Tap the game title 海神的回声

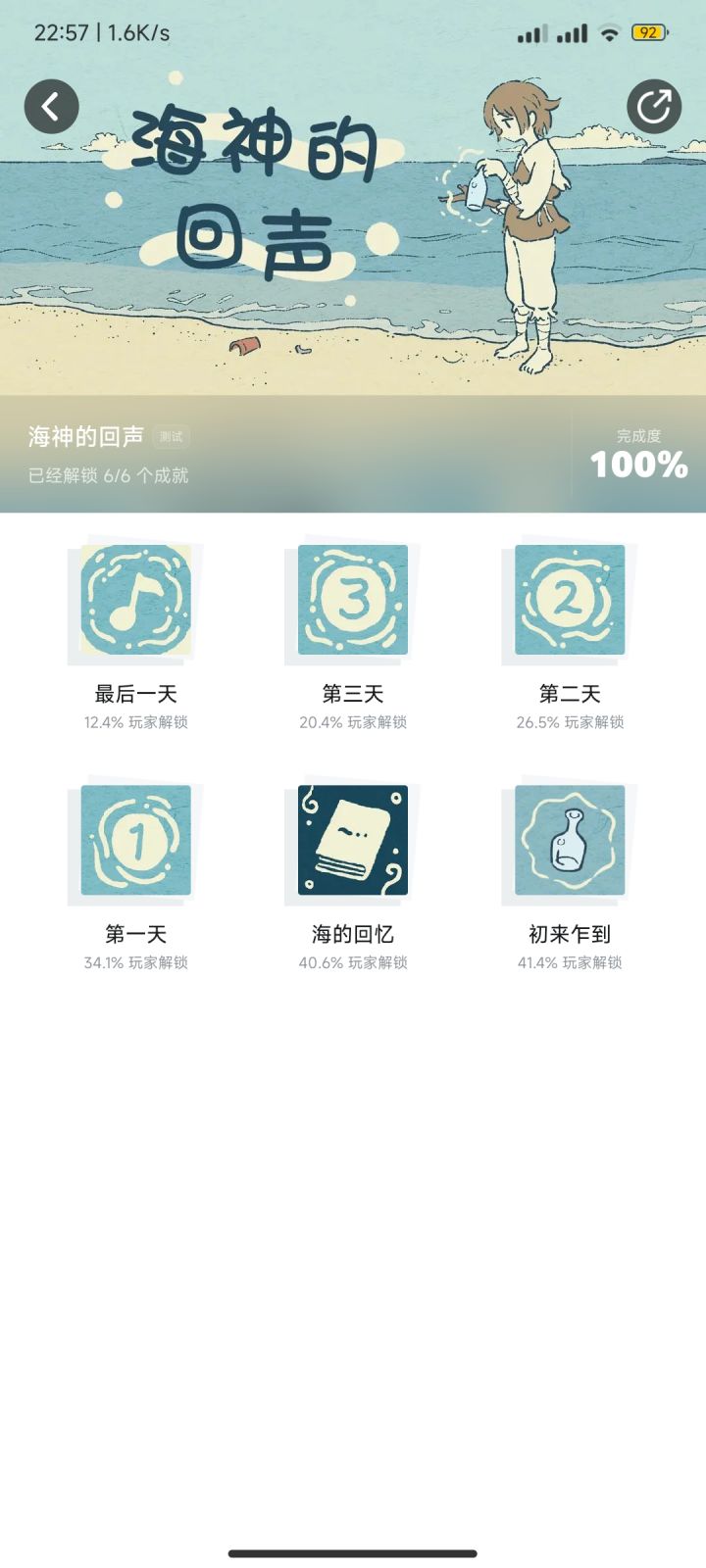pyautogui.click(x=82, y=434)
